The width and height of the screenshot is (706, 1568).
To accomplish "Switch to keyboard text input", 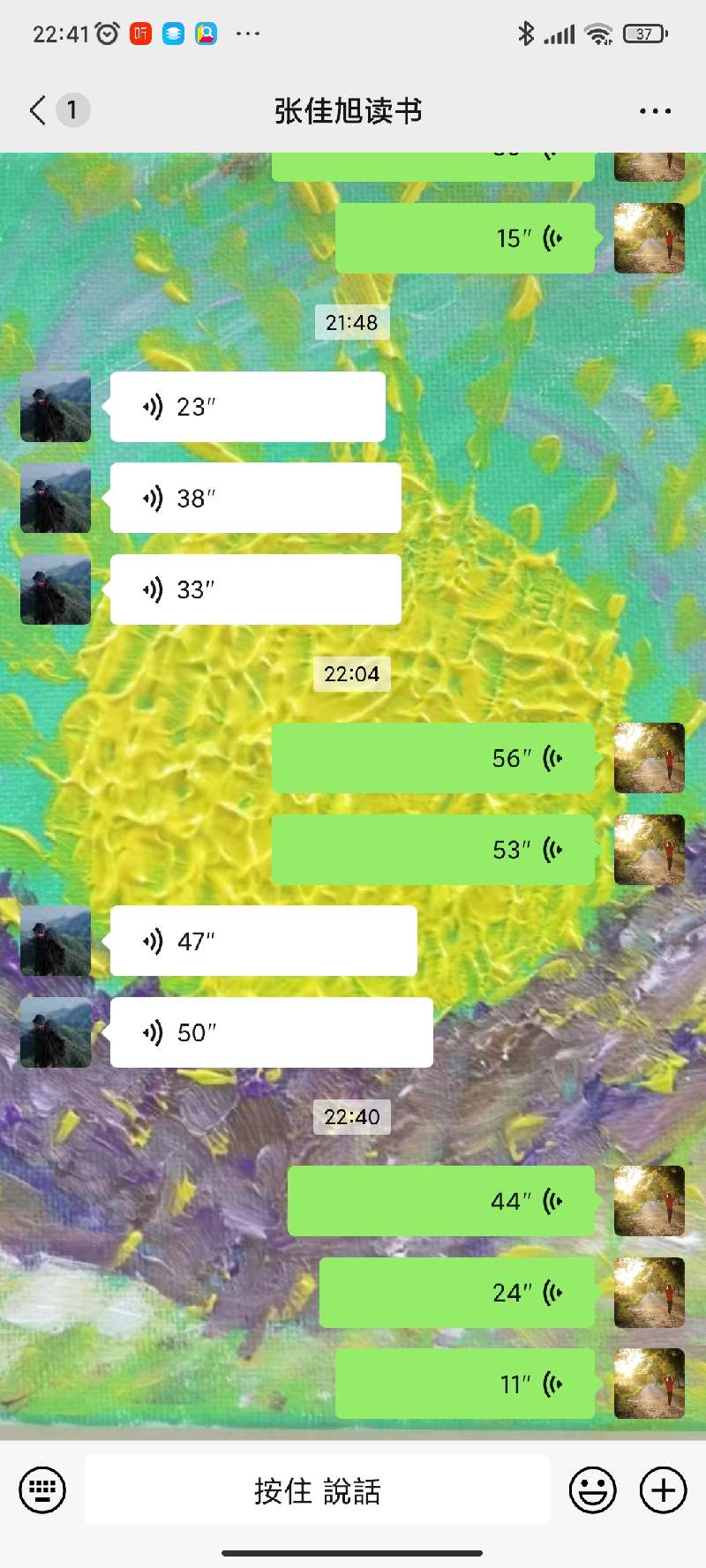I will pyautogui.click(x=42, y=1490).
